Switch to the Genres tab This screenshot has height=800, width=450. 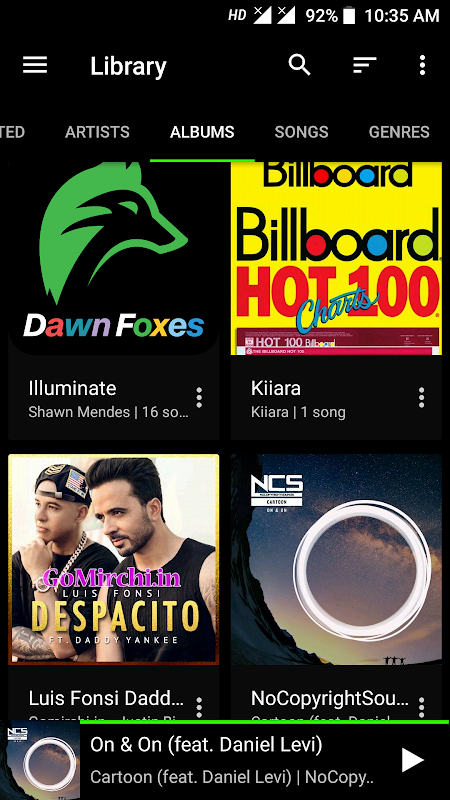[x=399, y=132]
